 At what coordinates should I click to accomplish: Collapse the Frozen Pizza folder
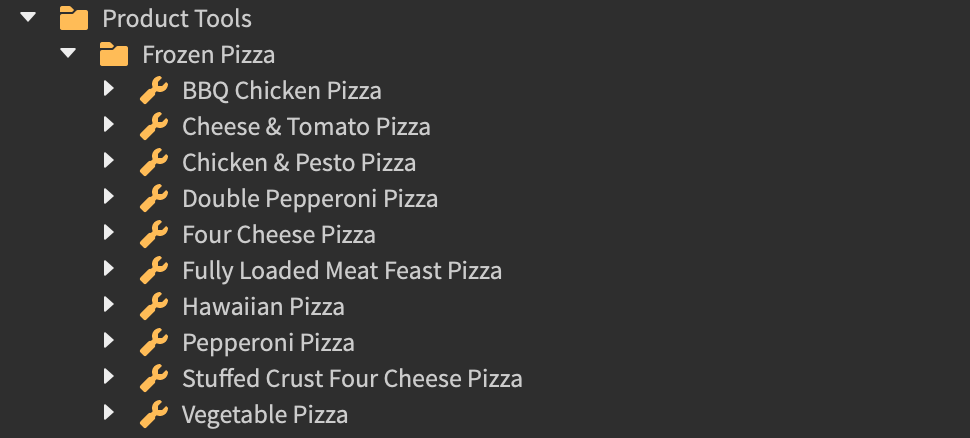point(68,54)
